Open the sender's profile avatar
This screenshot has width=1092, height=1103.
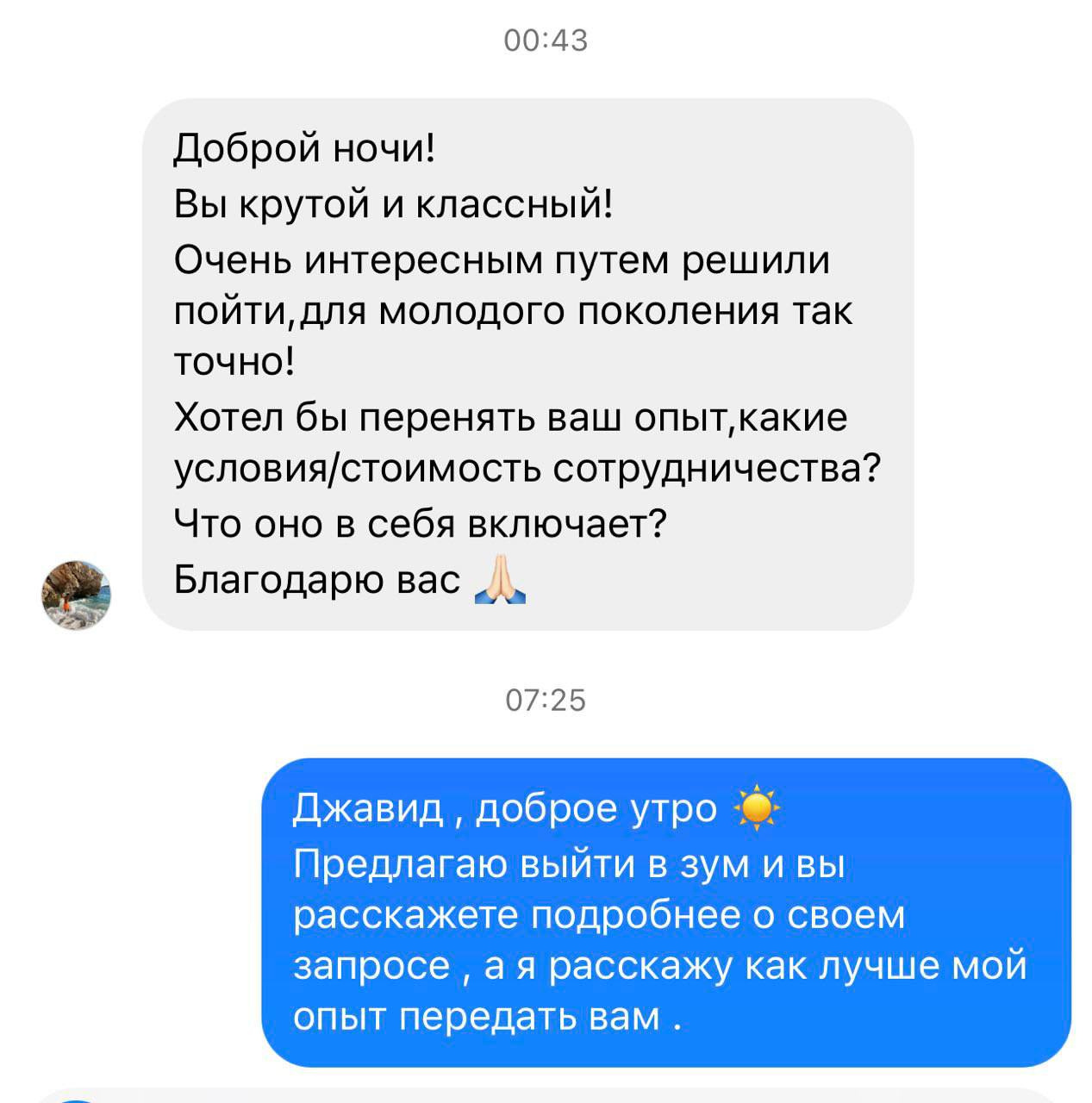coord(77,595)
